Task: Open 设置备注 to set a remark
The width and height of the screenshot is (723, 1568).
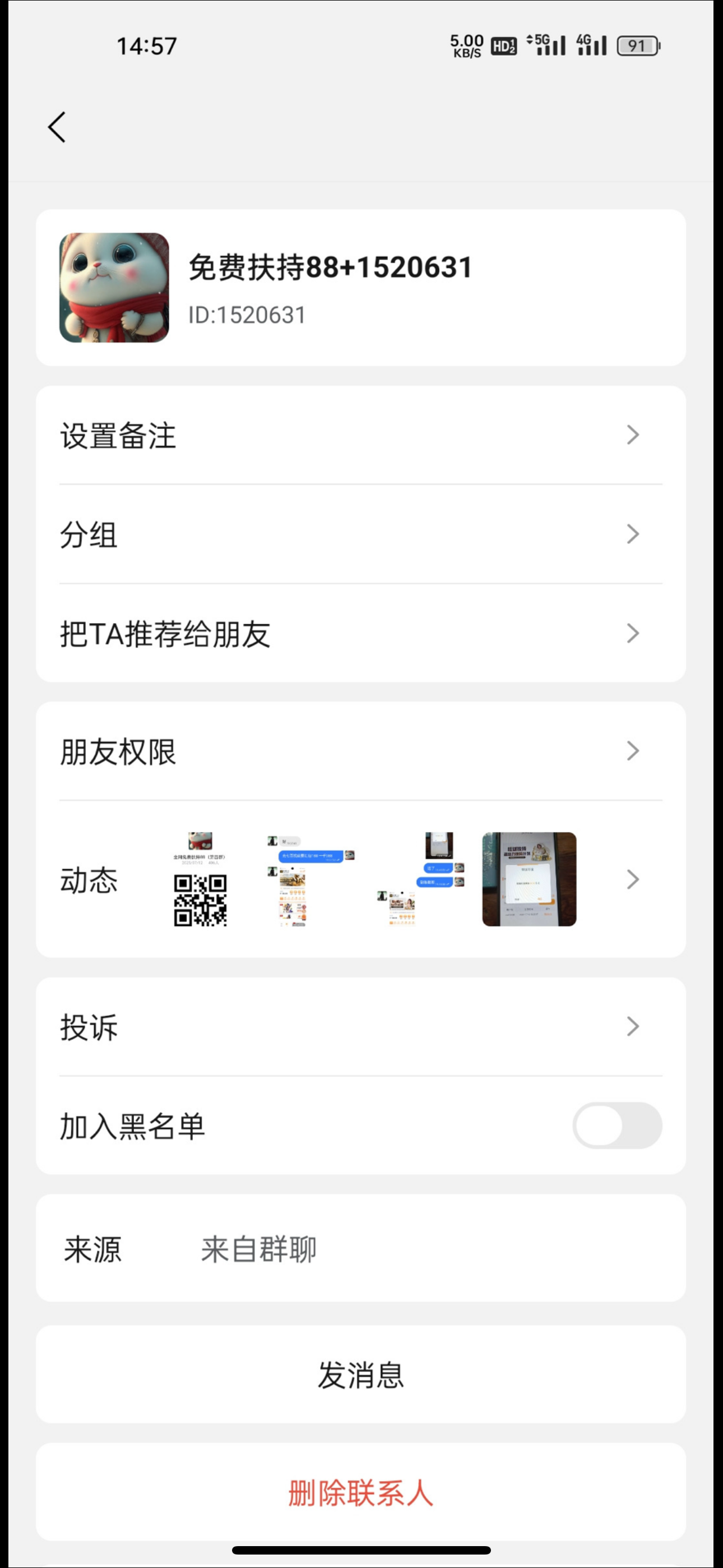Action: pyautogui.click(x=360, y=435)
